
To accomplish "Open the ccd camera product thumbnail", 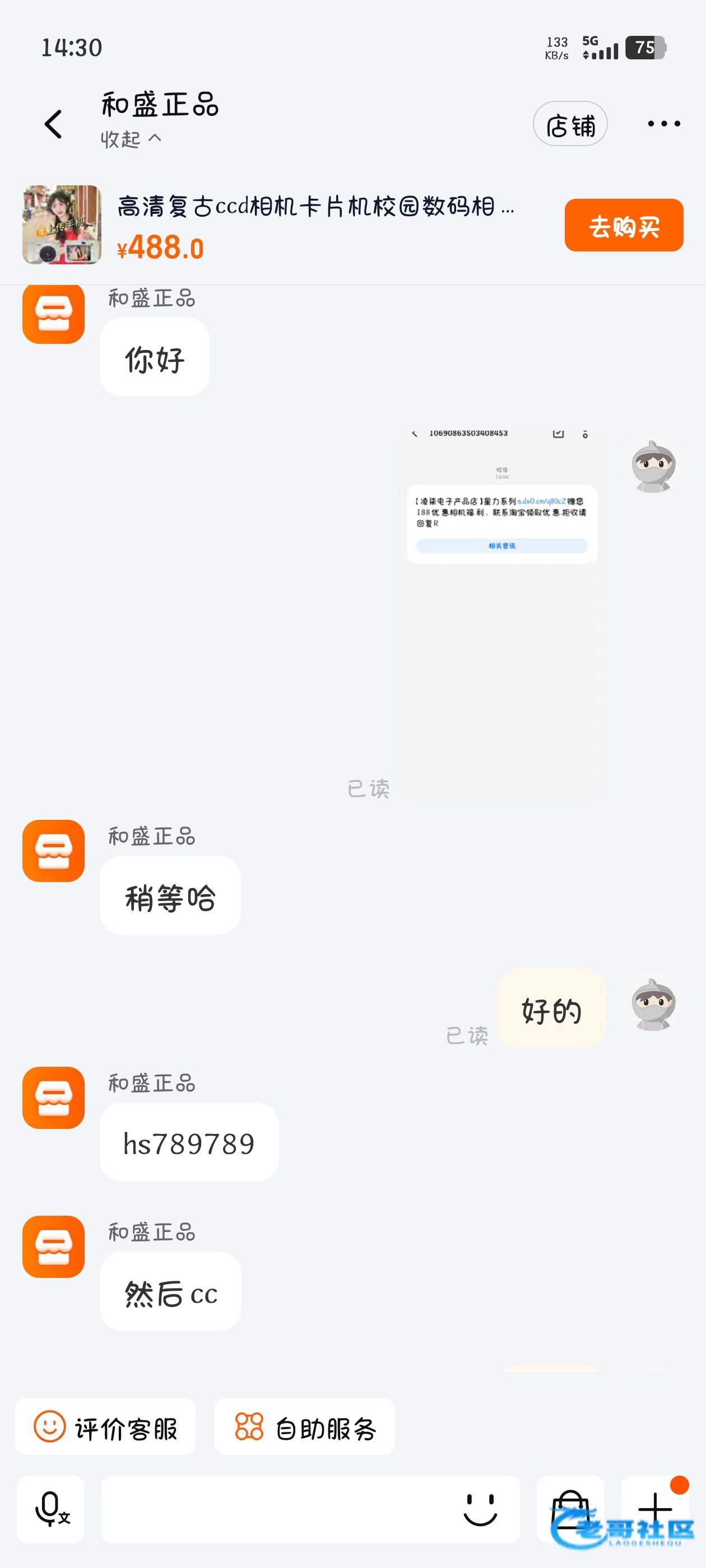I will click(x=62, y=225).
